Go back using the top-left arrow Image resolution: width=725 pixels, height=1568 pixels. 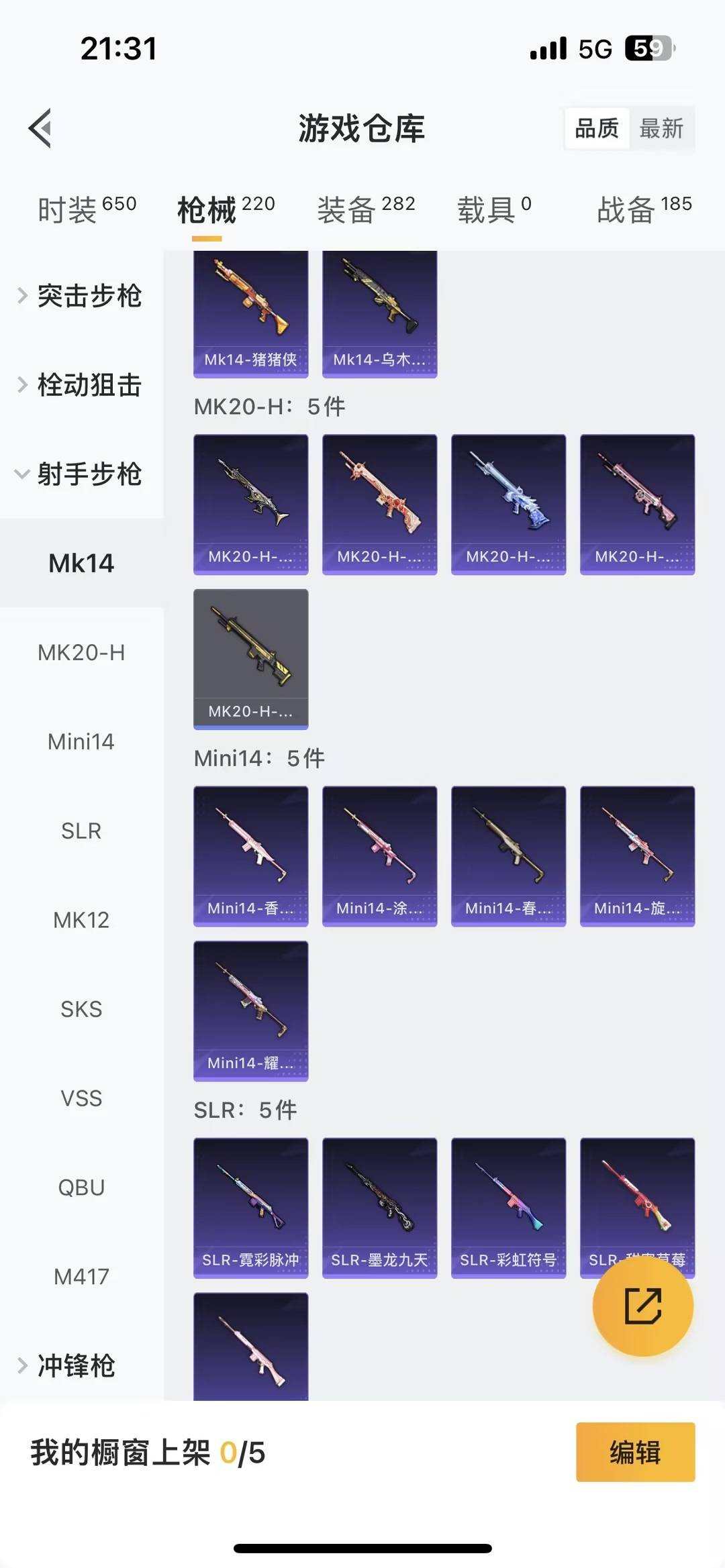click(x=40, y=127)
